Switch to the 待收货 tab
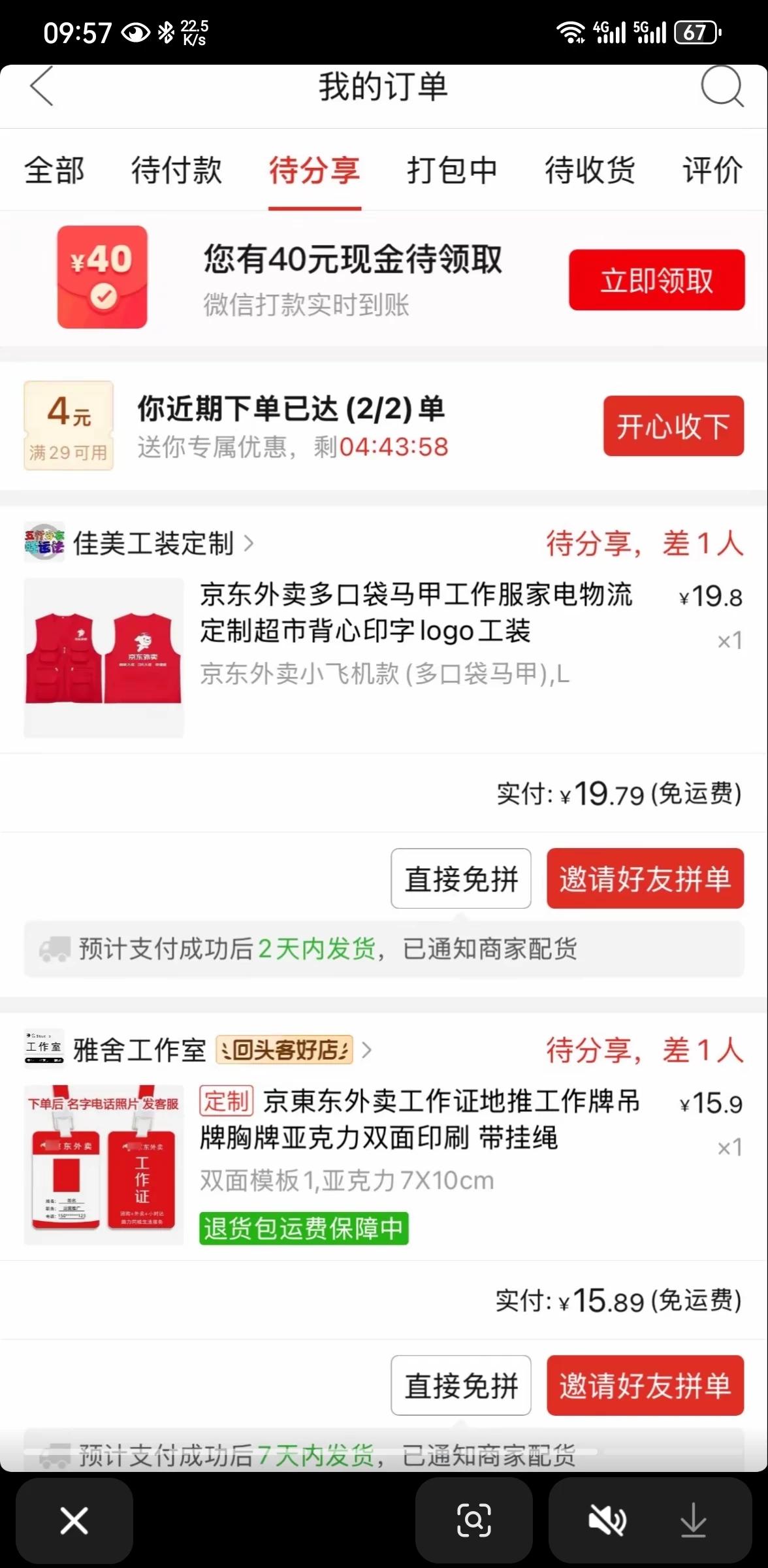The height and width of the screenshot is (1568, 768). click(590, 170)
